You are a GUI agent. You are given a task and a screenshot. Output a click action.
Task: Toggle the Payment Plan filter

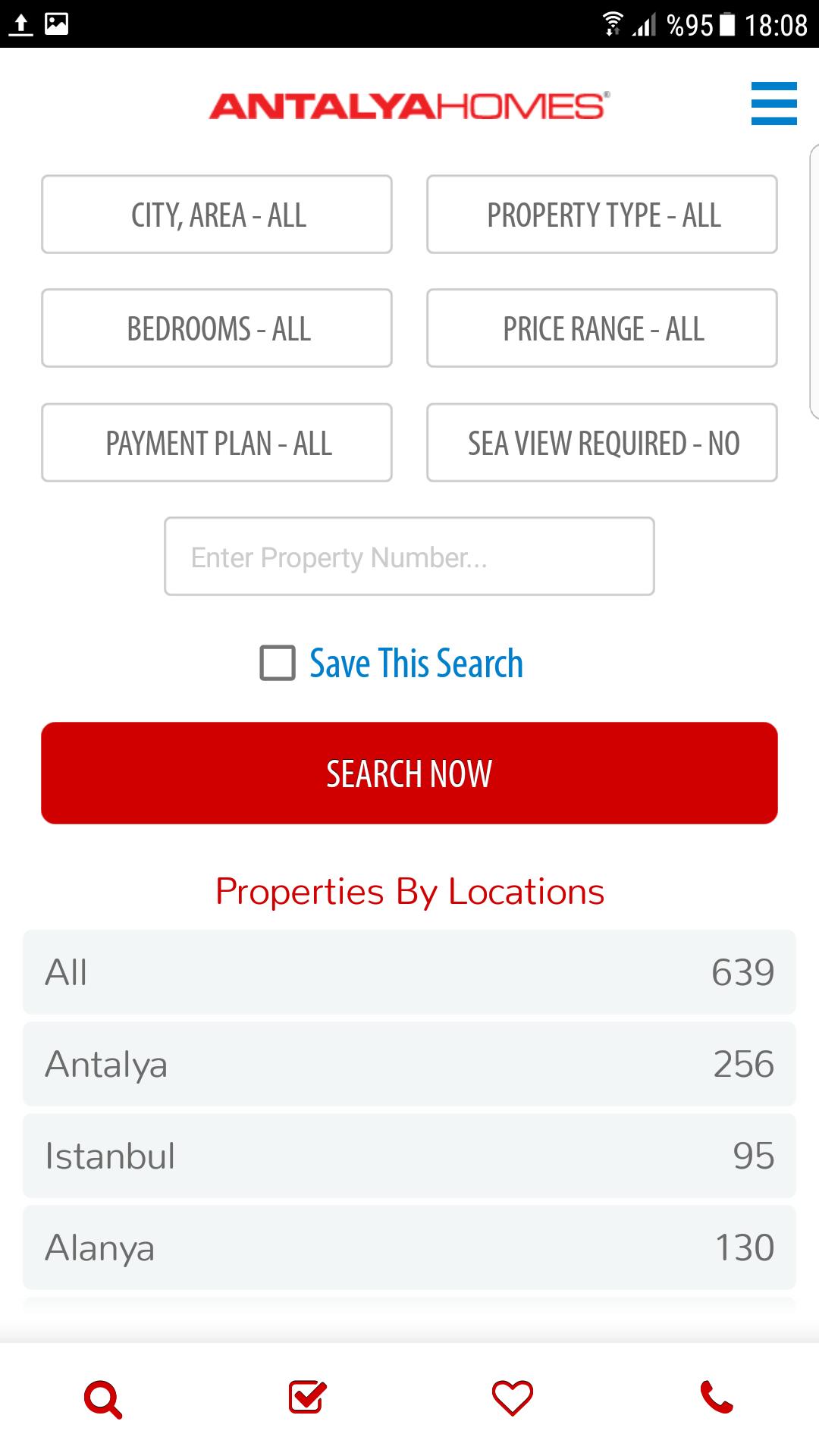(216, 442)
